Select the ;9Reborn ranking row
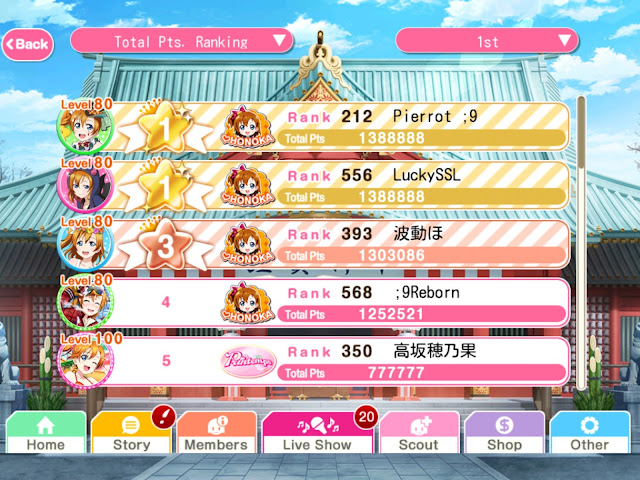This screenshot has height=480, width=640. tap(314, 303)
